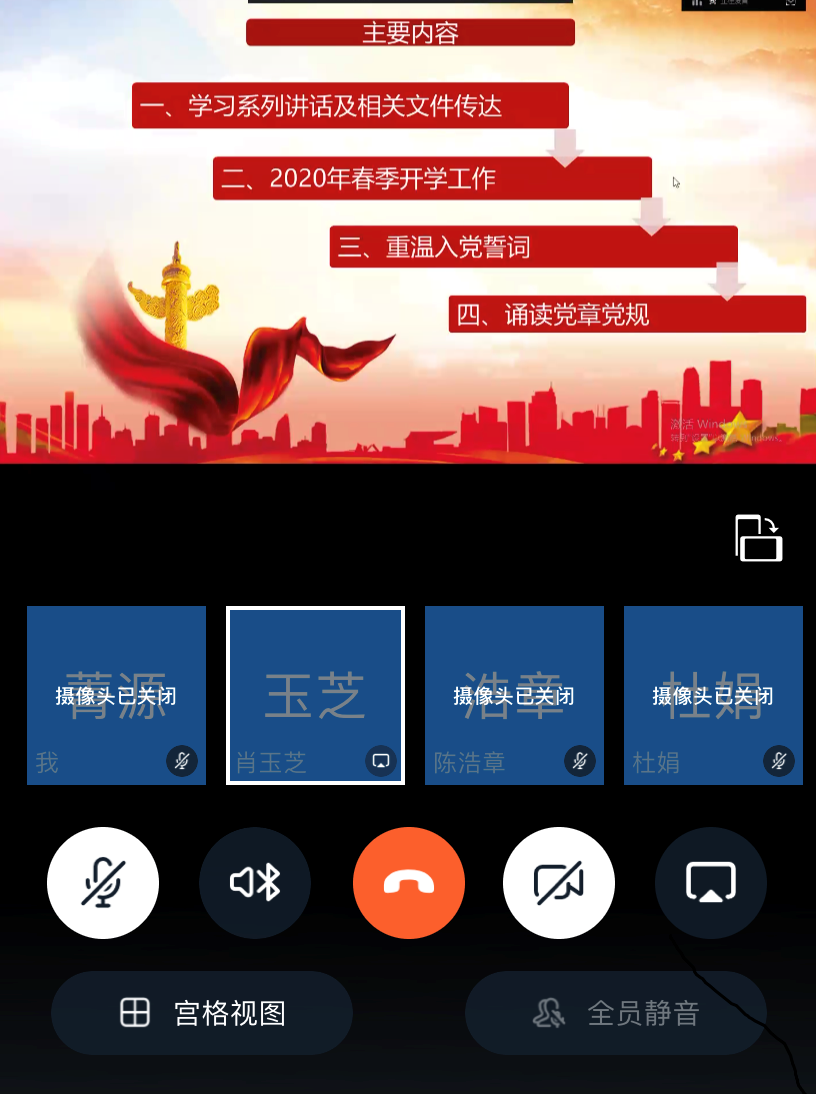Start screen sharing

(711, 883)
